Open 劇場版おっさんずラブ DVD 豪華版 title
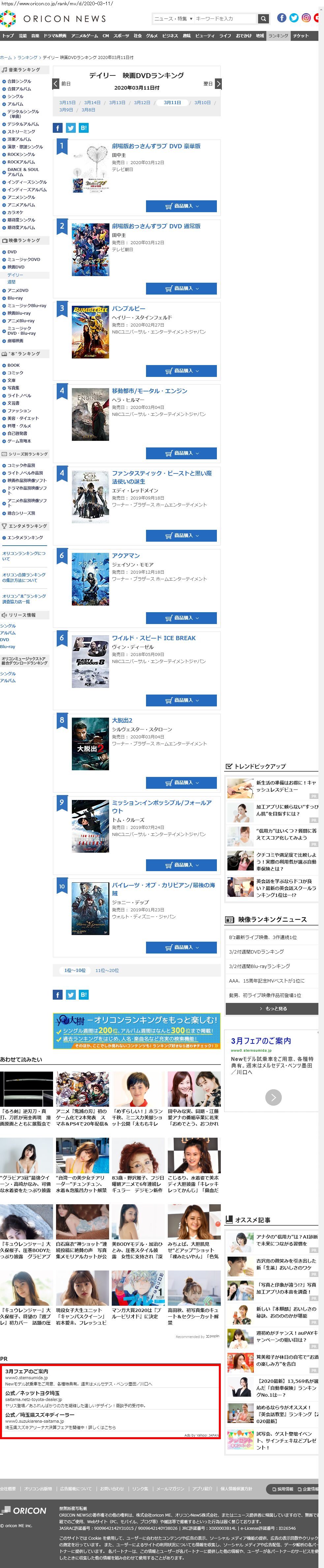The height and width of the screenshot is (1568, 324). (x=156, y=146)
